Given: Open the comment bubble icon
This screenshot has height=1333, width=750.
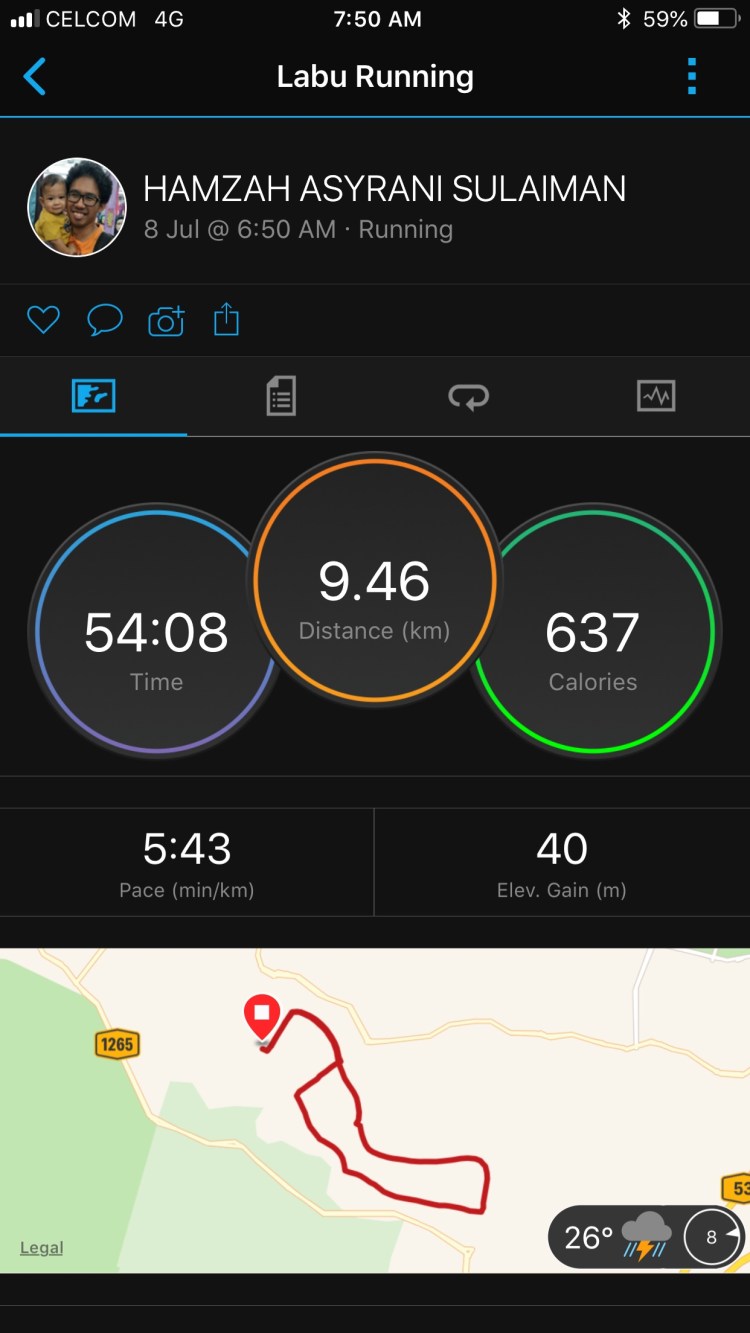Looking at the screenshot, I should point(105,320).
